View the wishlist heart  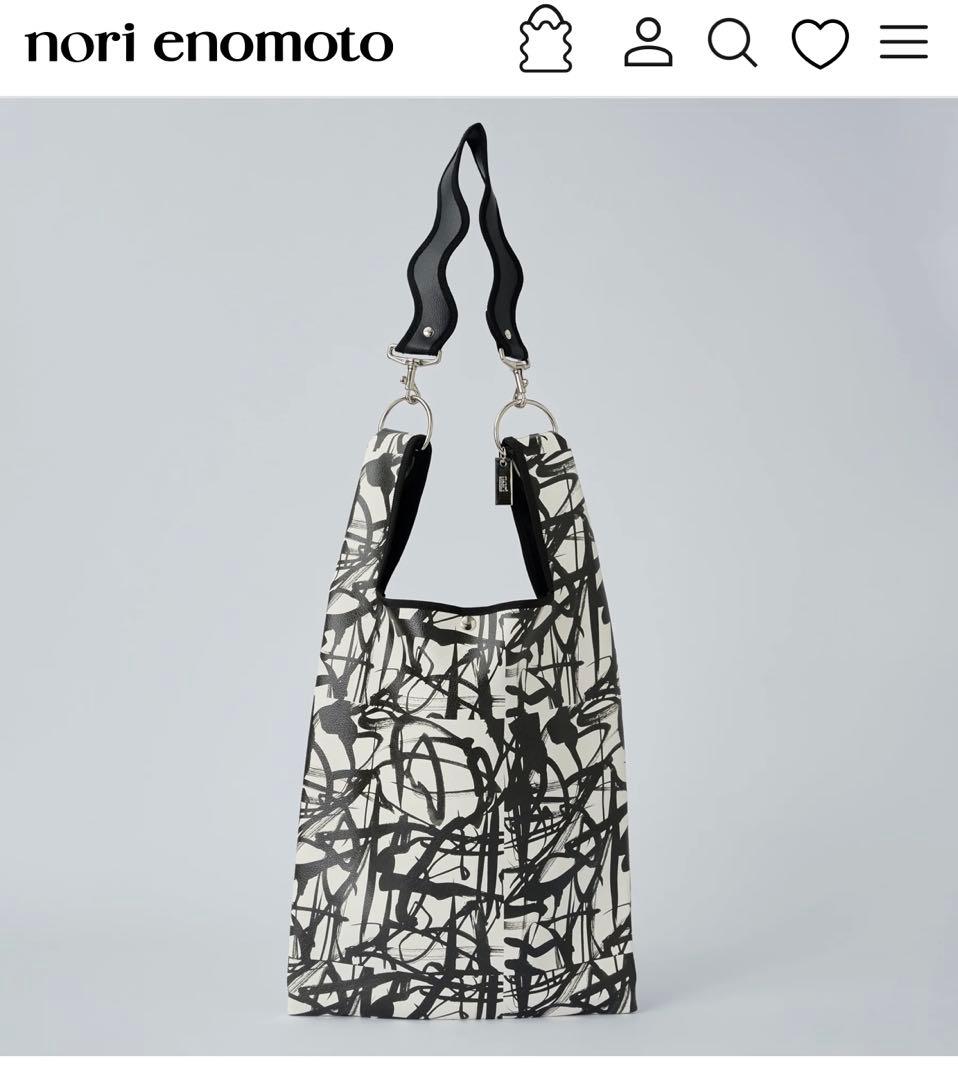pyautogui.click(x=819, y=43)
